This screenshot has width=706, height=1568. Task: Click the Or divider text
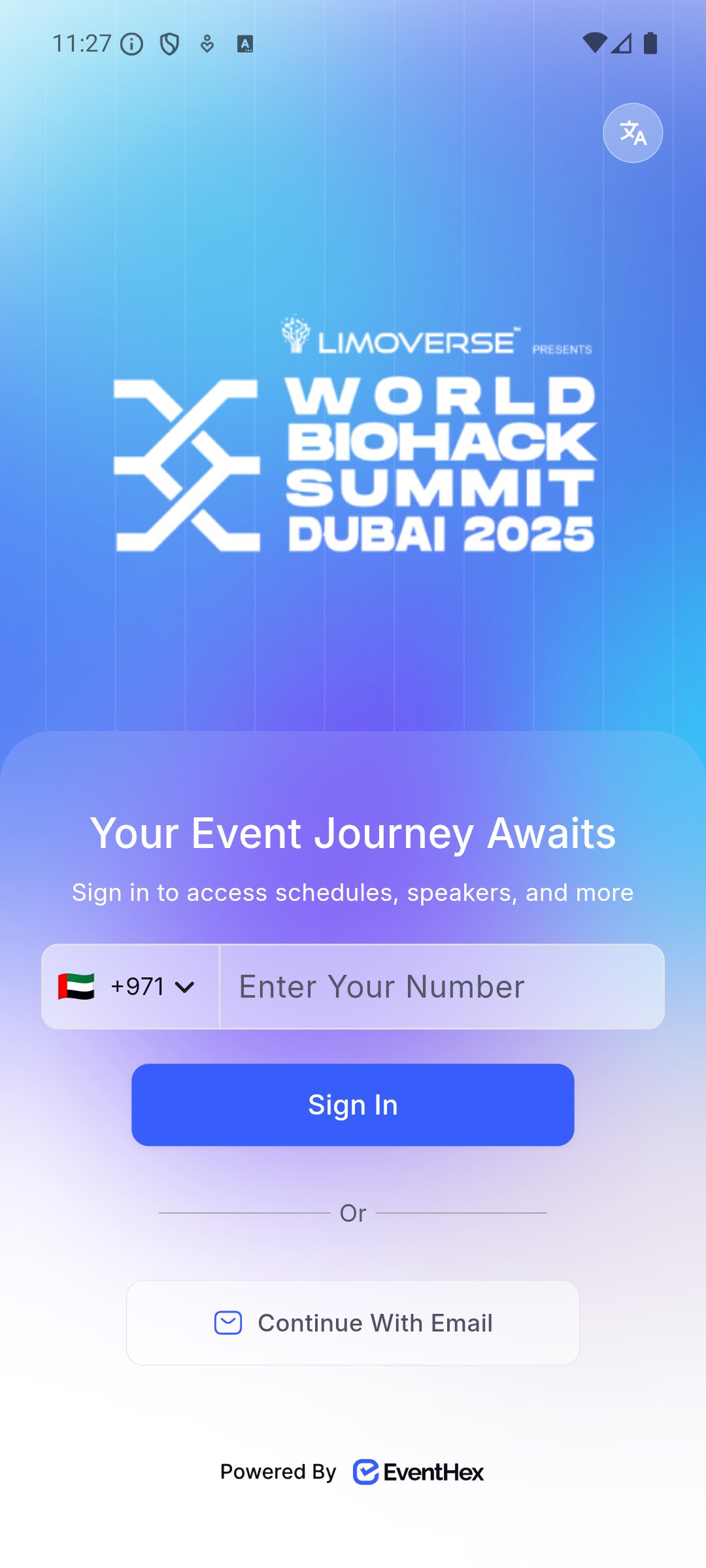coord(352,1212)
